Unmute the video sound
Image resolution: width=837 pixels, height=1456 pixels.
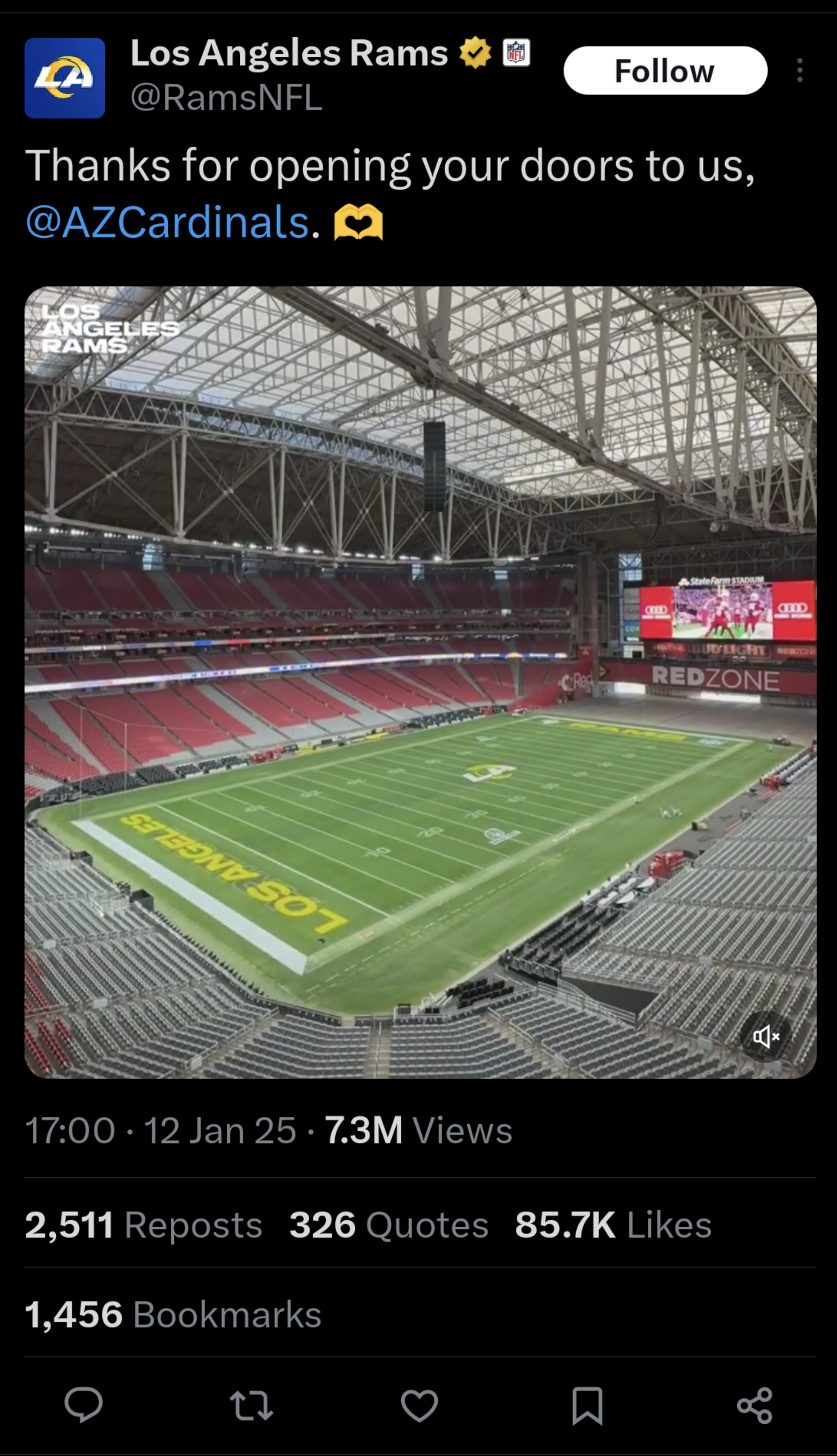tap(766, 1037)
